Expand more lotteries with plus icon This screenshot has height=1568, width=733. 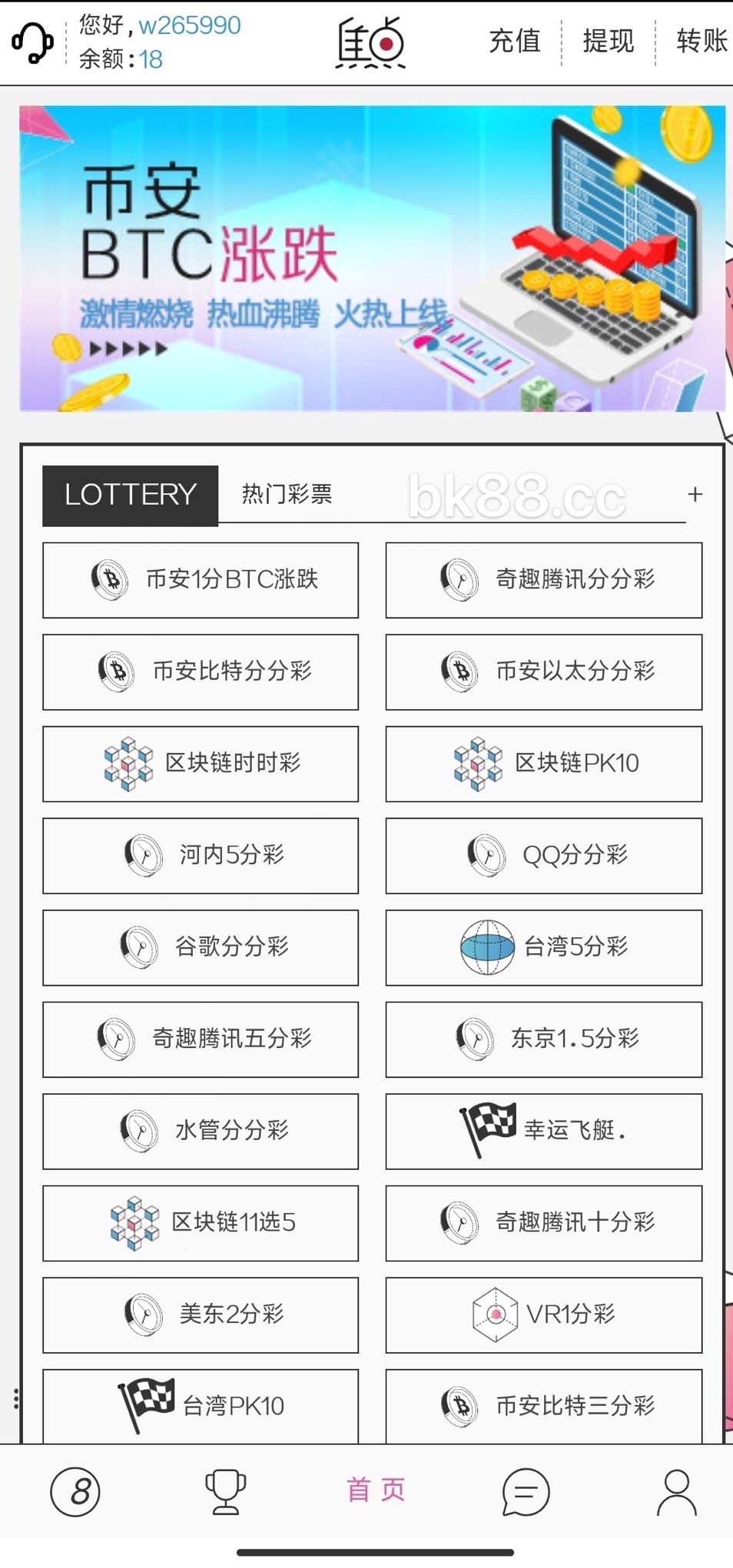695,495
